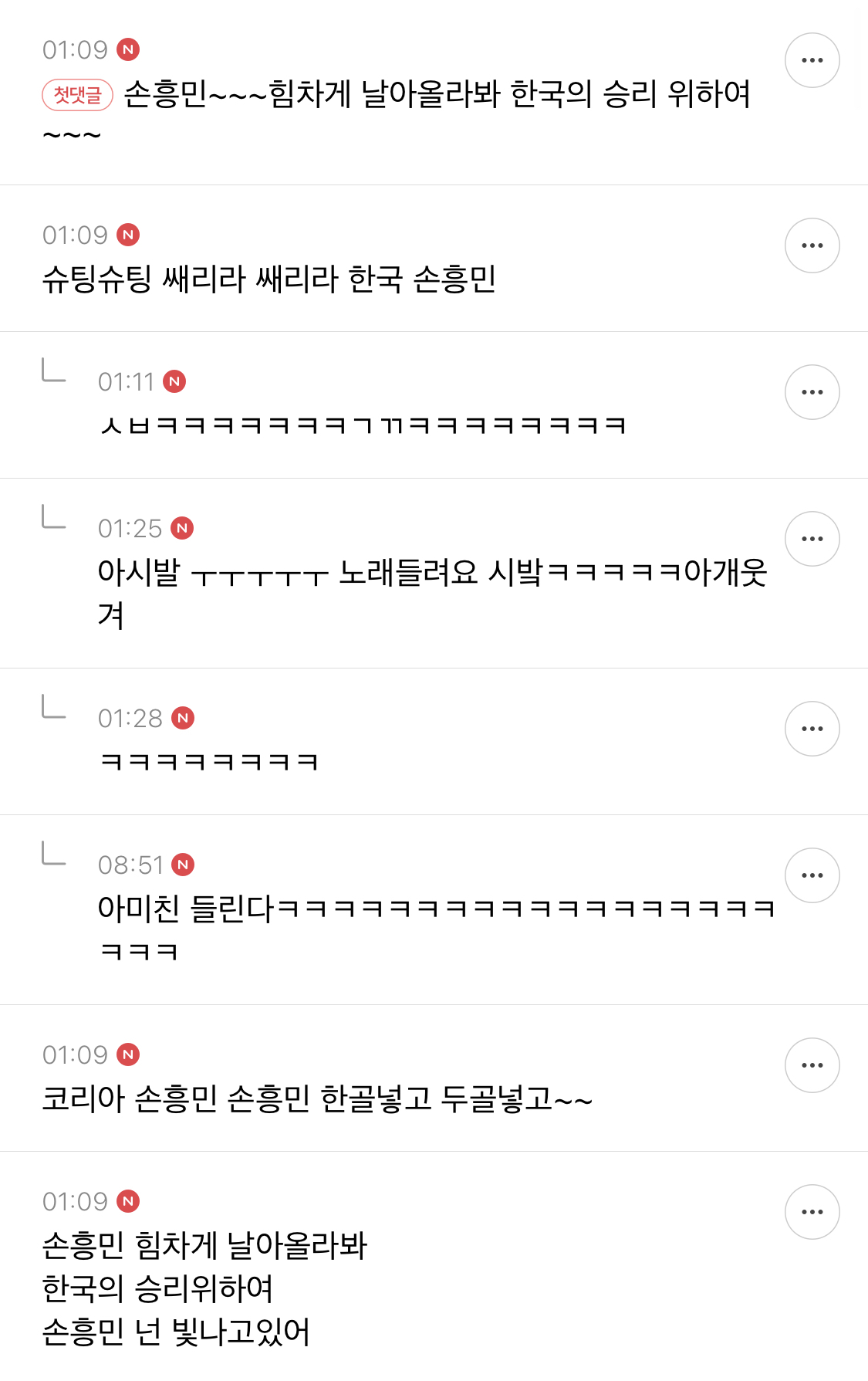The width and height of the screenshot is (868, 1381).
Task: Open options for the 슈팅슈팅 쌔리라 comment
Action: [x=812, y=245]
